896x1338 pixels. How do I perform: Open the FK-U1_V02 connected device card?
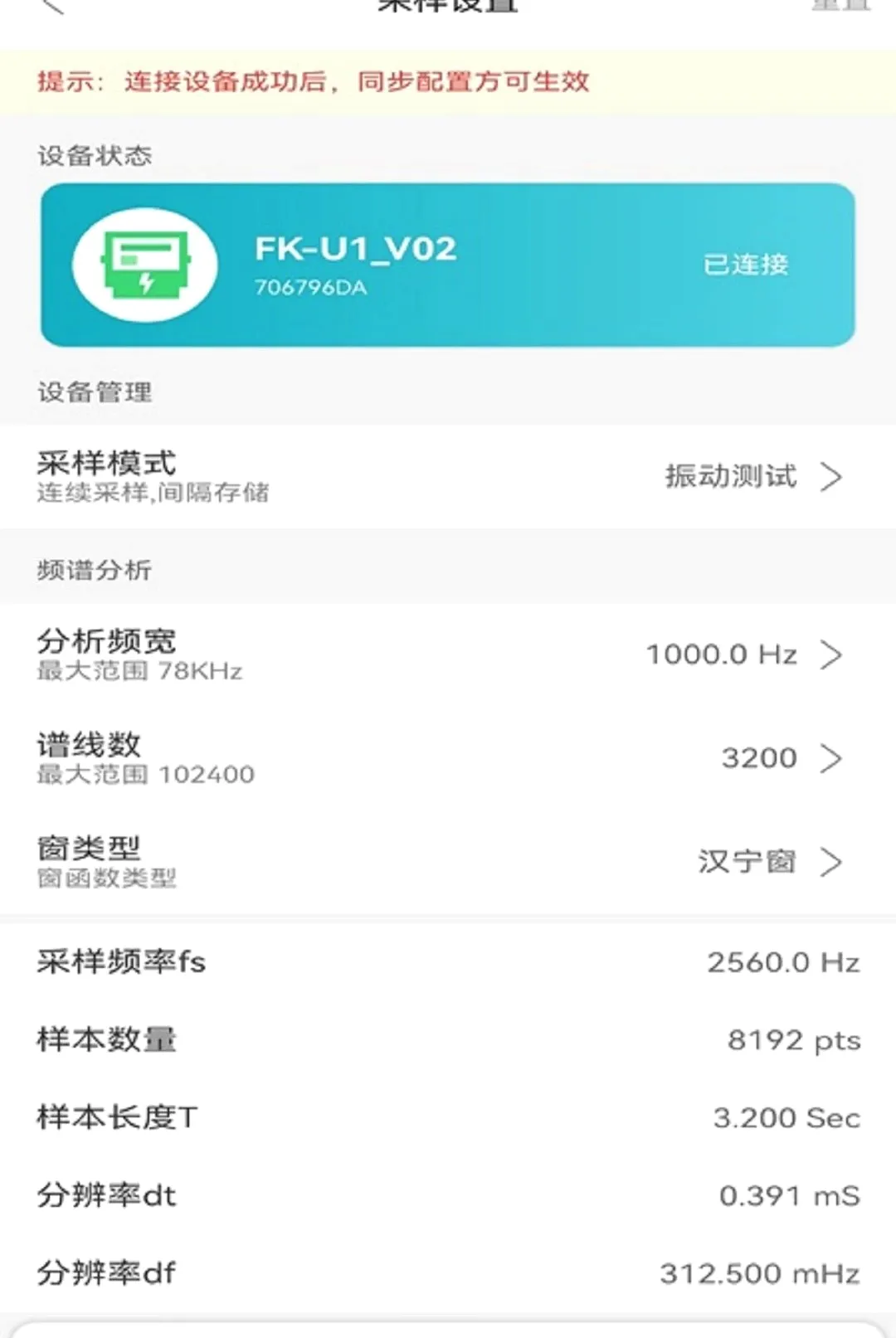click(448, 265)
